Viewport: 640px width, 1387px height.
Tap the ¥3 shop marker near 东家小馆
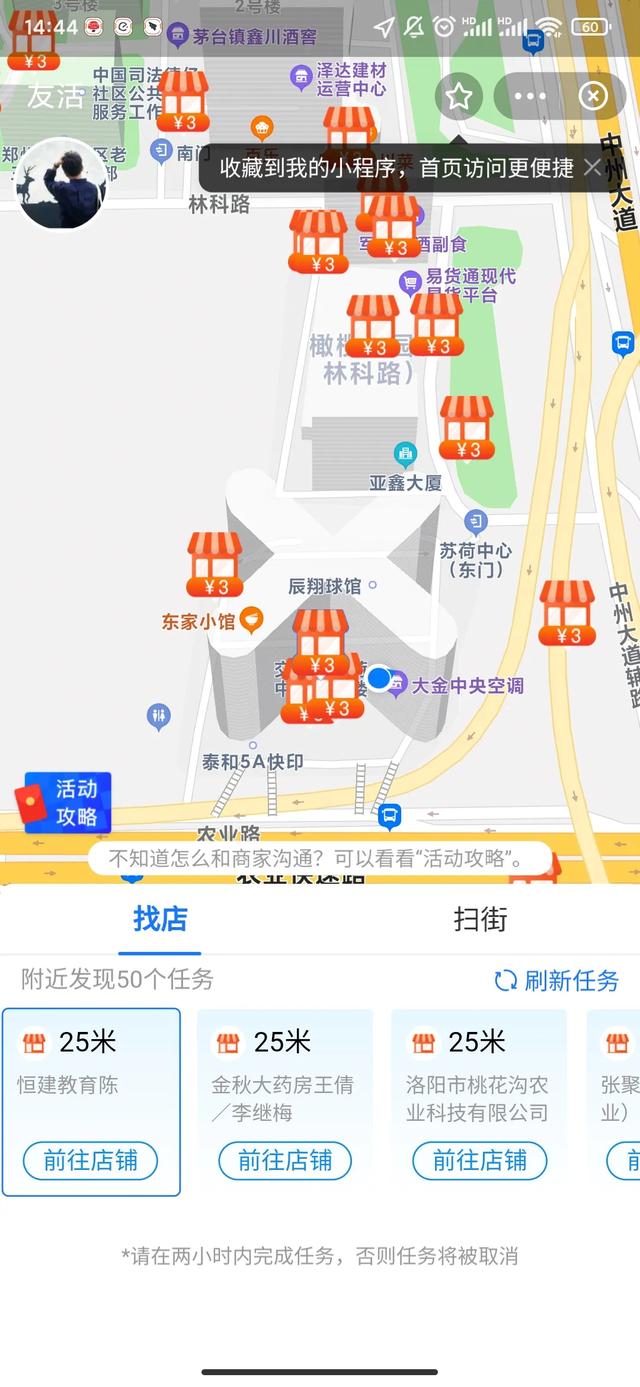(215, 565)
